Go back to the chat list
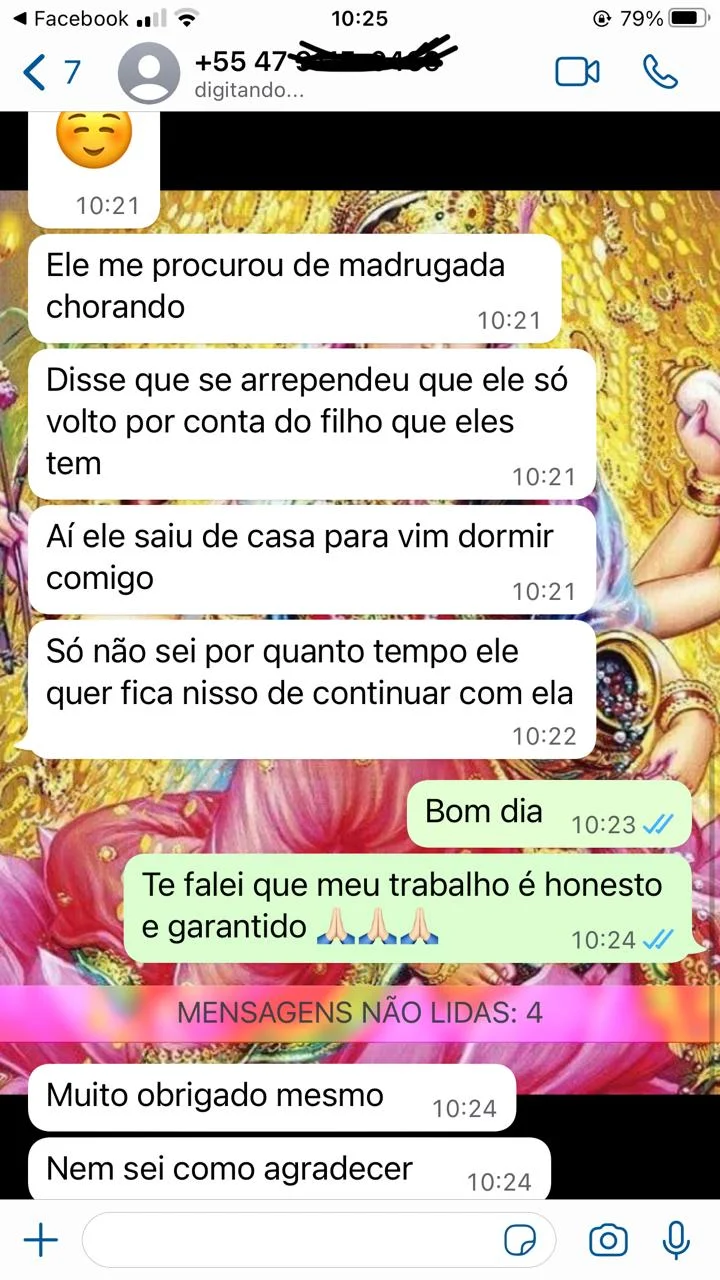Screen dimensions: 720x1280 click(x=50, y=72)
